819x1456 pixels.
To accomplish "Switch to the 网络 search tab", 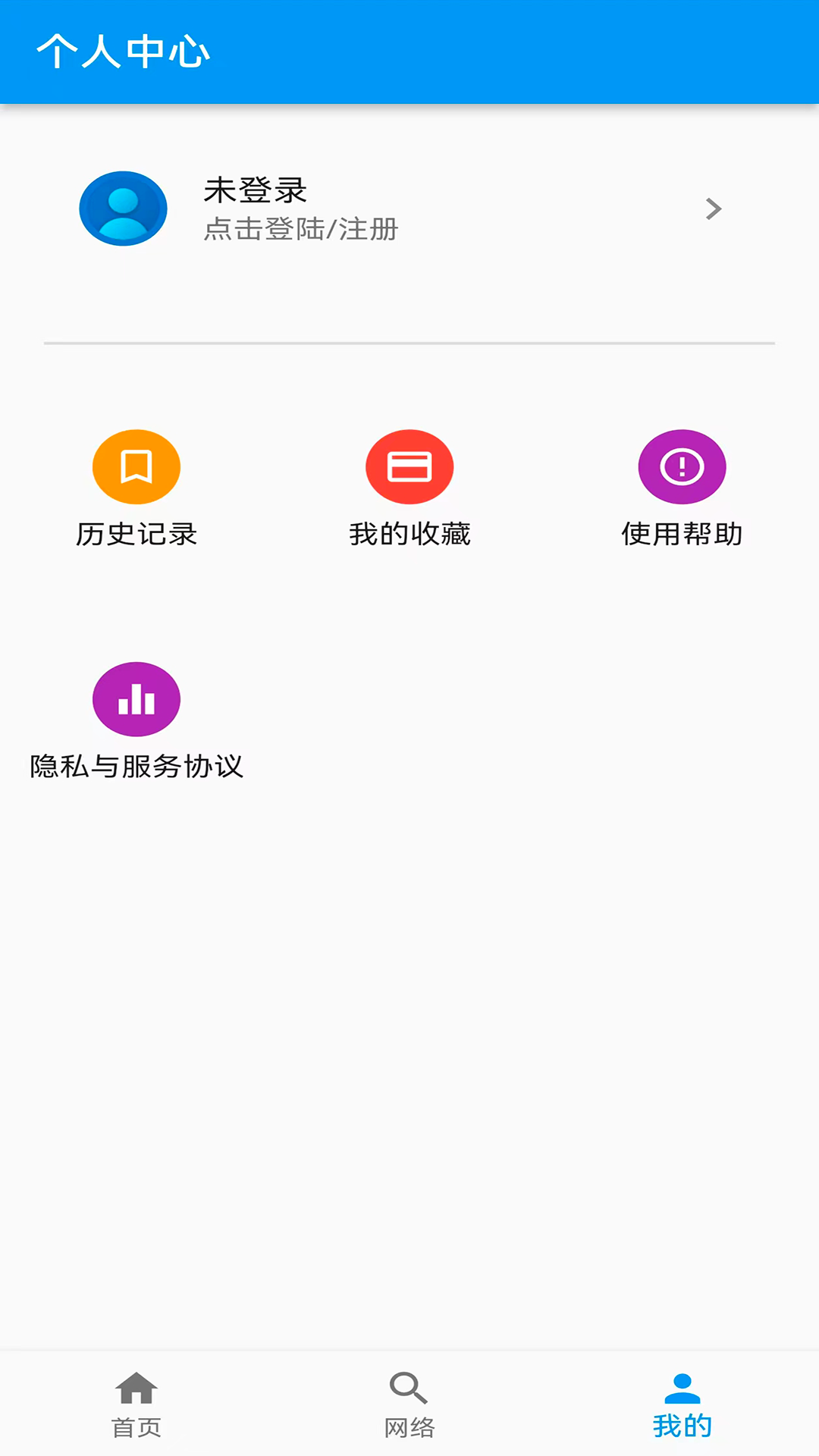I will pyautogui.click(x=409, y=1404).
